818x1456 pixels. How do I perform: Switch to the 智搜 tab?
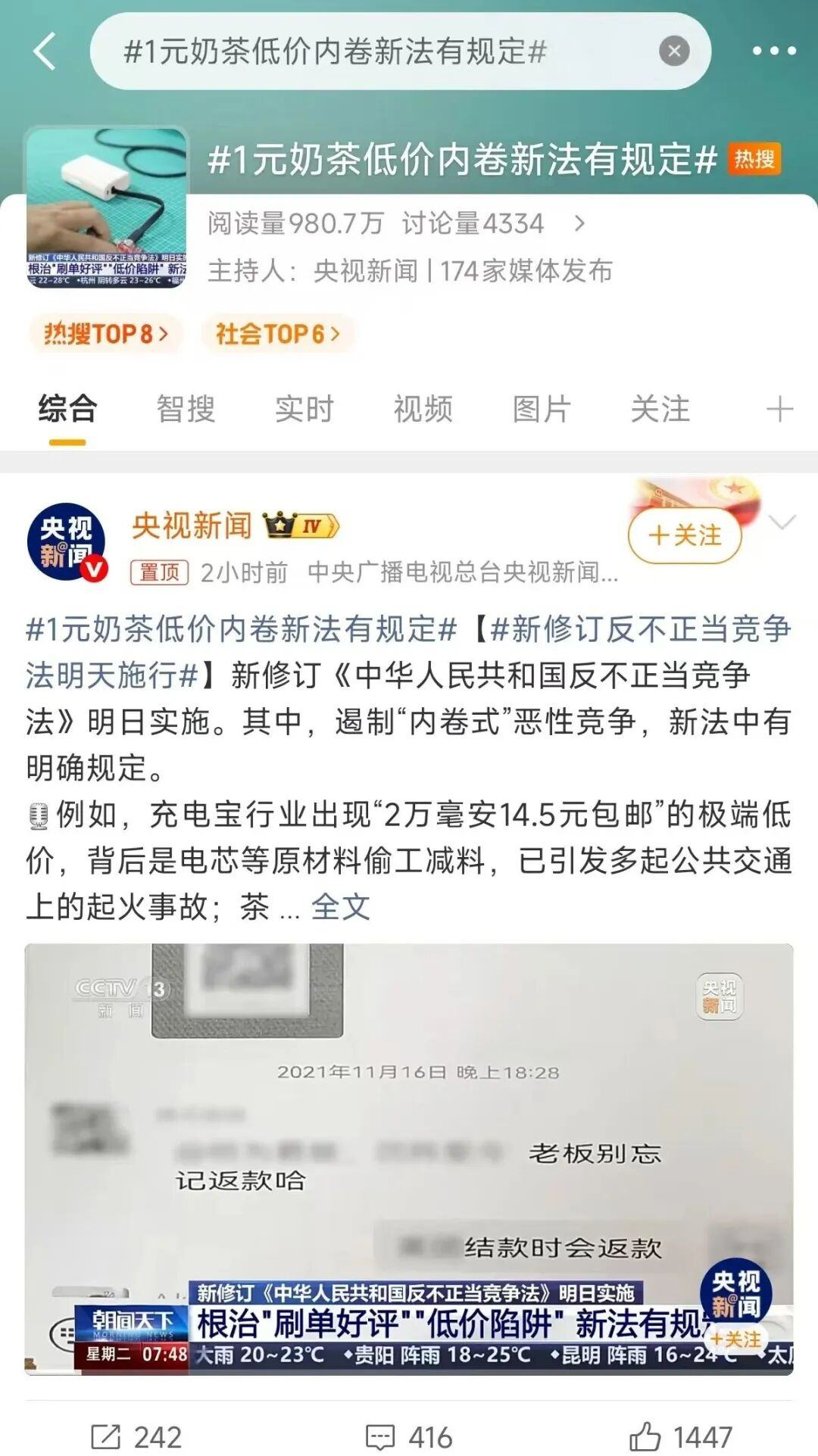tap(186, 410)
